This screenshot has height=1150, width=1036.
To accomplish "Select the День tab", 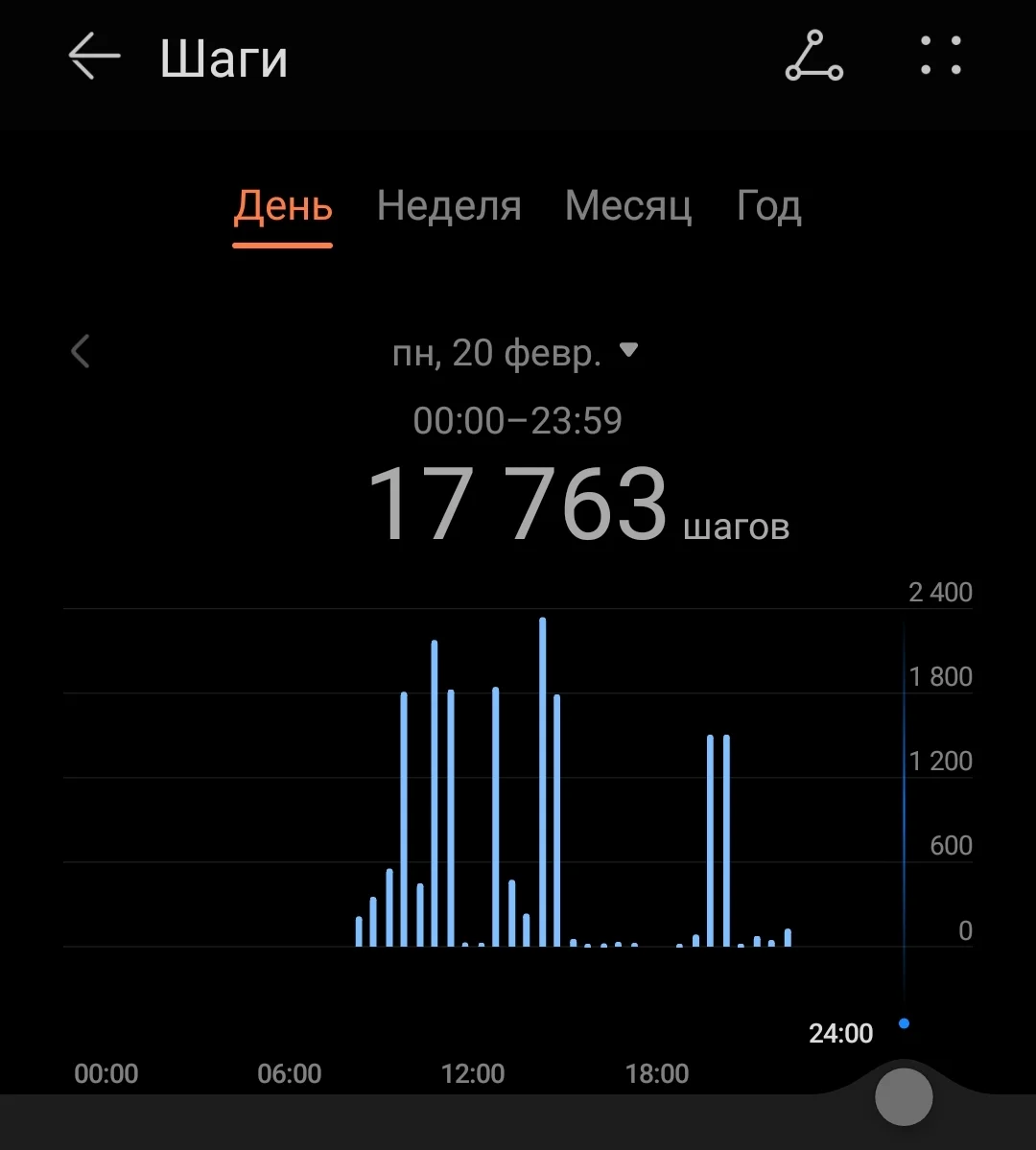I will click(x=283, y=206).
